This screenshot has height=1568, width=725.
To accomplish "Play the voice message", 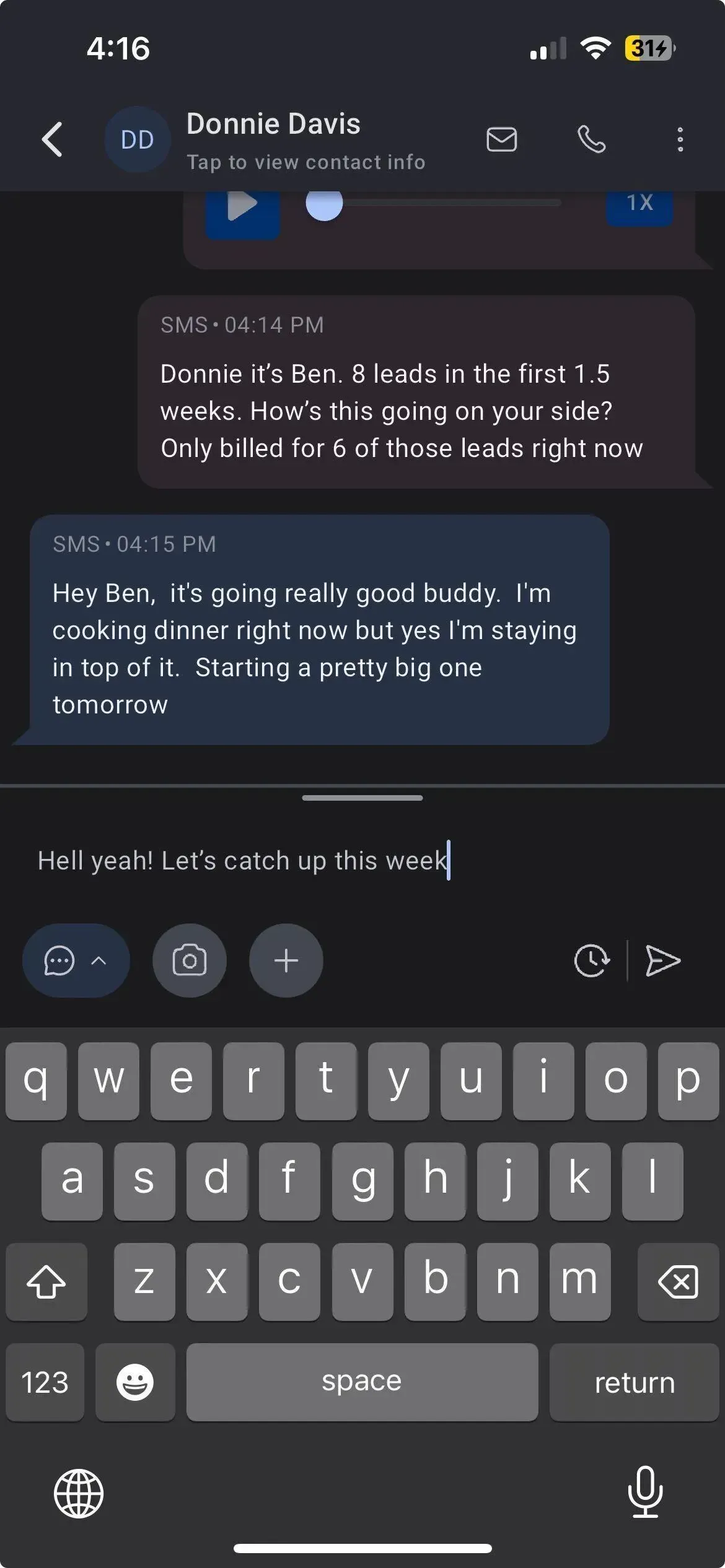I will (242, 206).
